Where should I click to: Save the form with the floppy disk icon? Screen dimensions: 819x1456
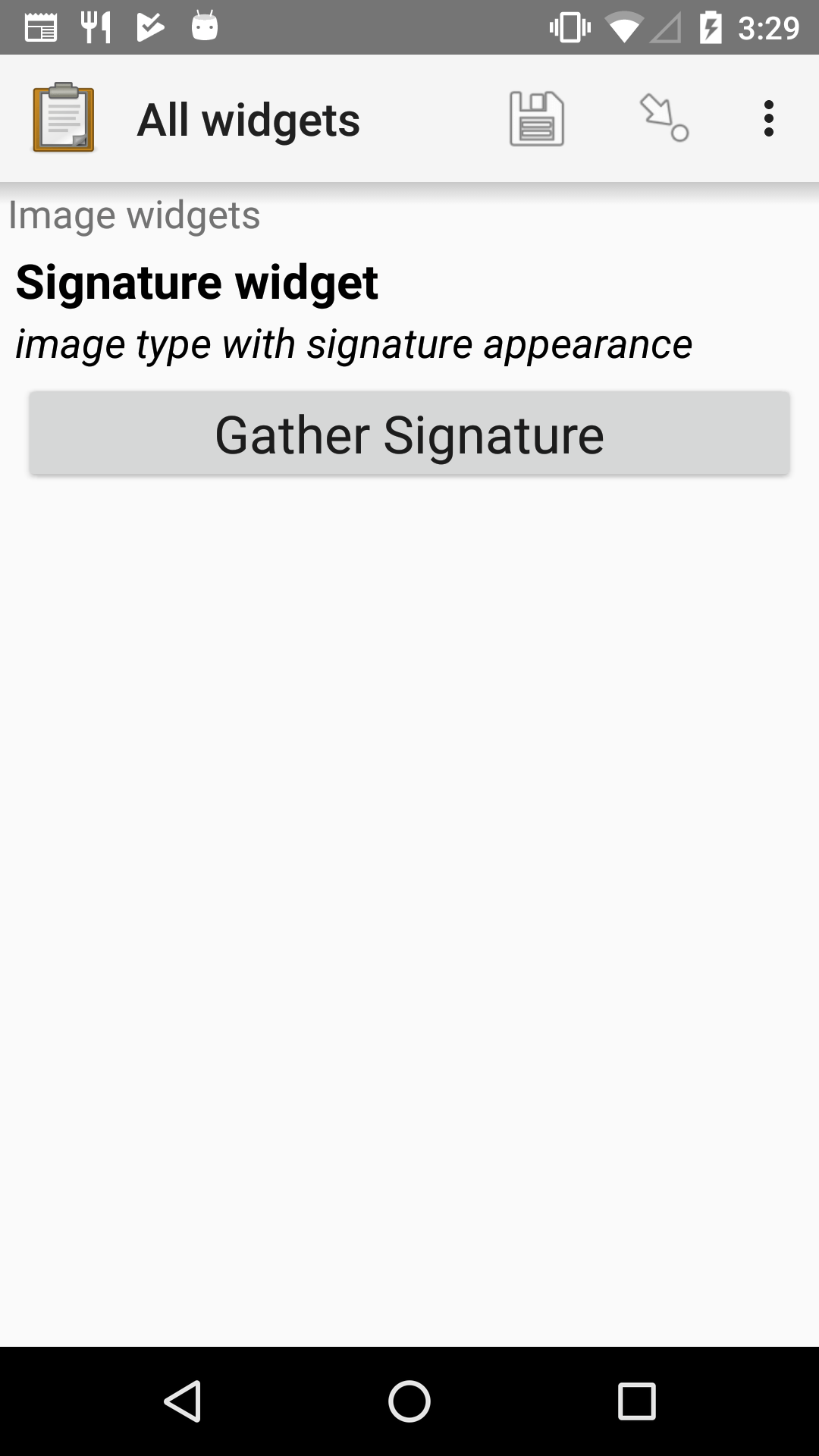coord(537,119)
